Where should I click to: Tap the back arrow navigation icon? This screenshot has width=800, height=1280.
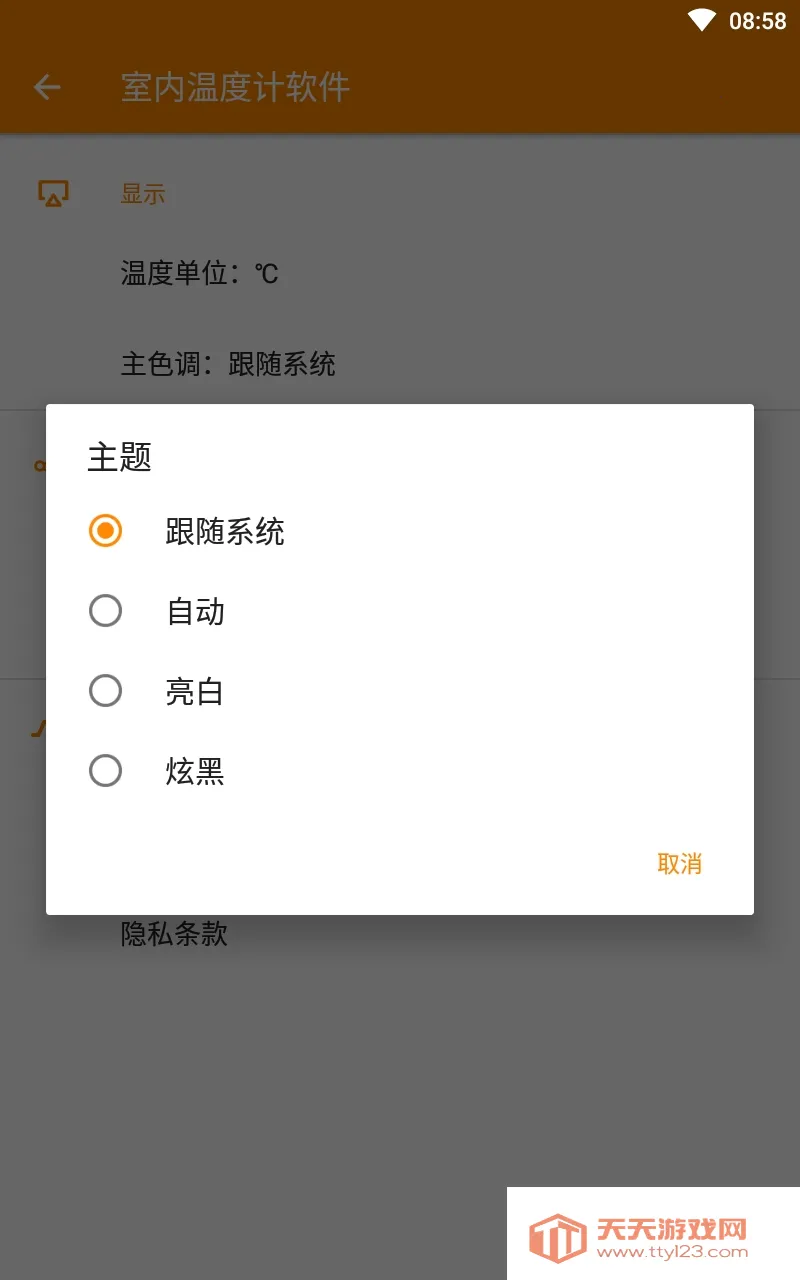point(47,88)
